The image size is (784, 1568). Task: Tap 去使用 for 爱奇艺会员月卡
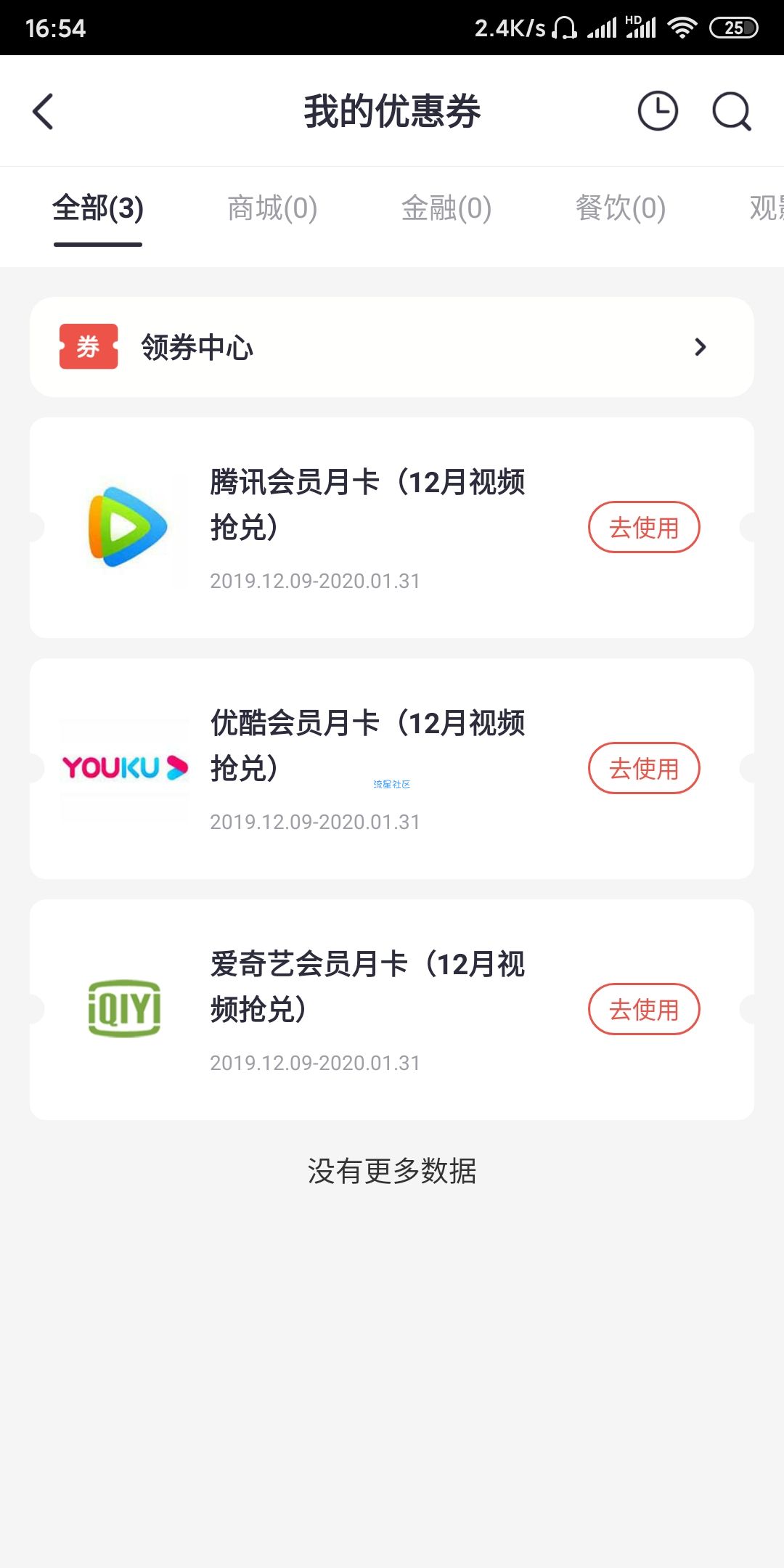644,1009
